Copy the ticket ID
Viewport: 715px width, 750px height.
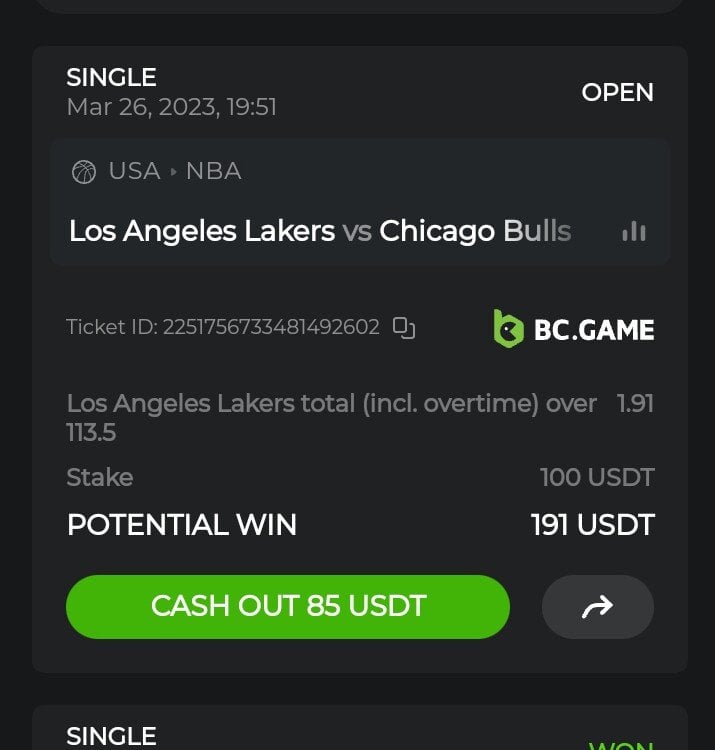coord(404,327)
